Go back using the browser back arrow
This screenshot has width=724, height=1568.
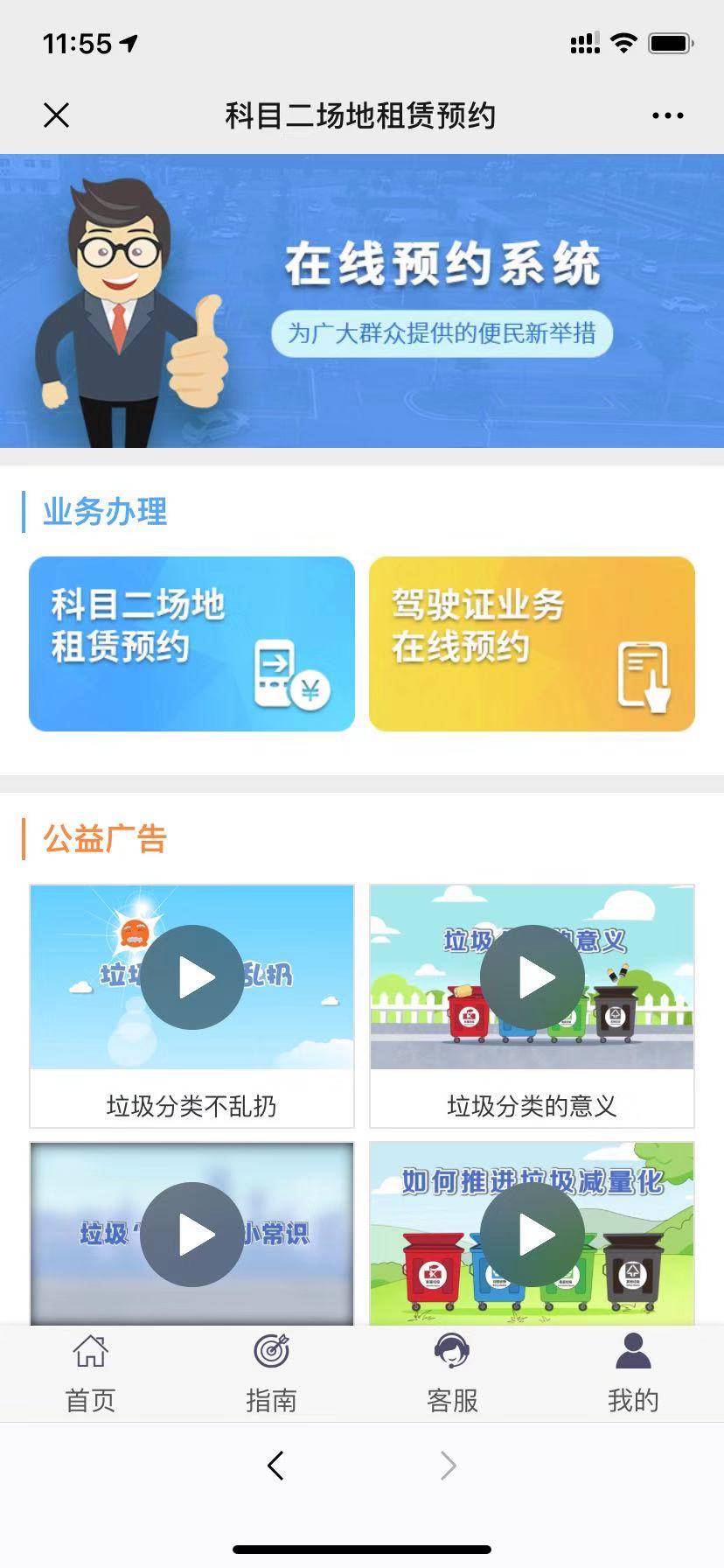[275, 1466]
